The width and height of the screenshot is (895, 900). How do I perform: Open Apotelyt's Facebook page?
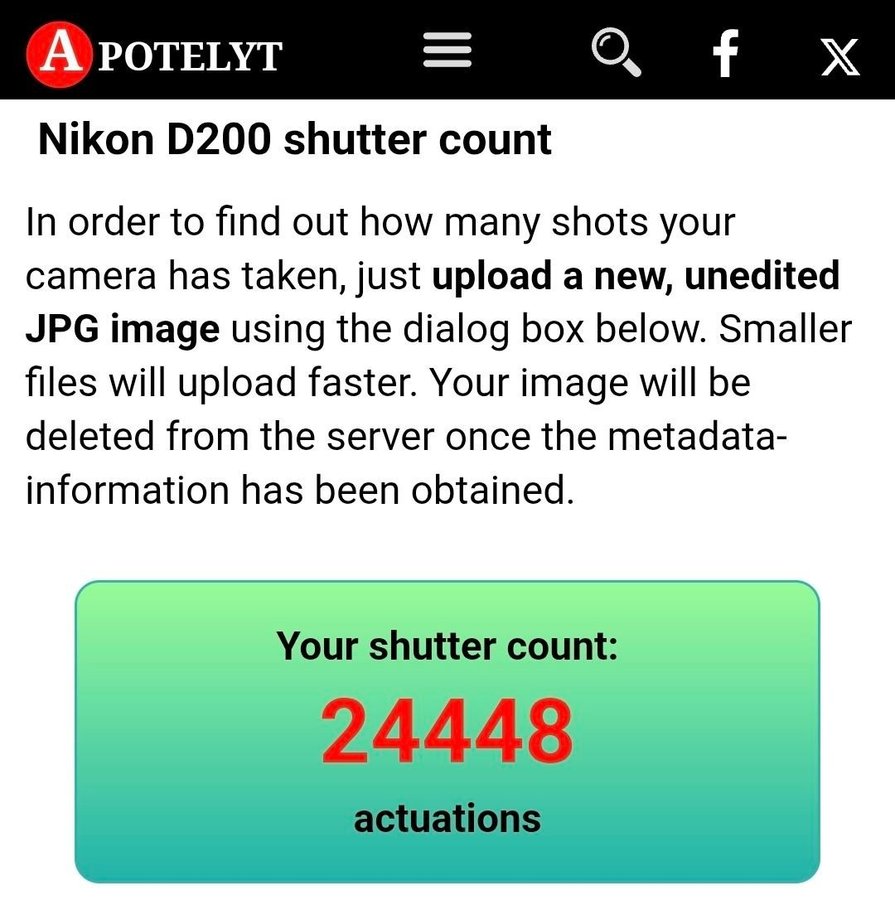[x=726, y=52]
